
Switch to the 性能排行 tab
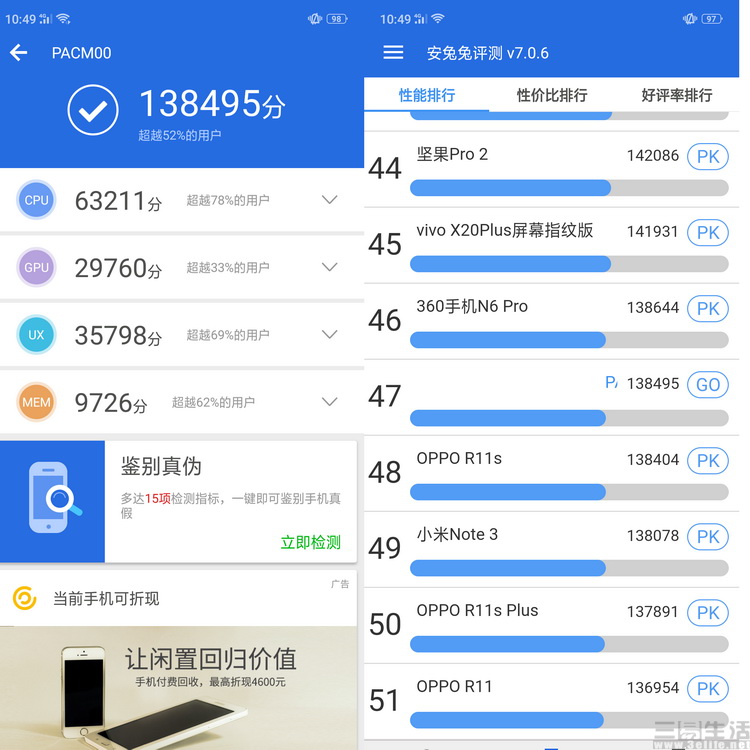(427, 95)
